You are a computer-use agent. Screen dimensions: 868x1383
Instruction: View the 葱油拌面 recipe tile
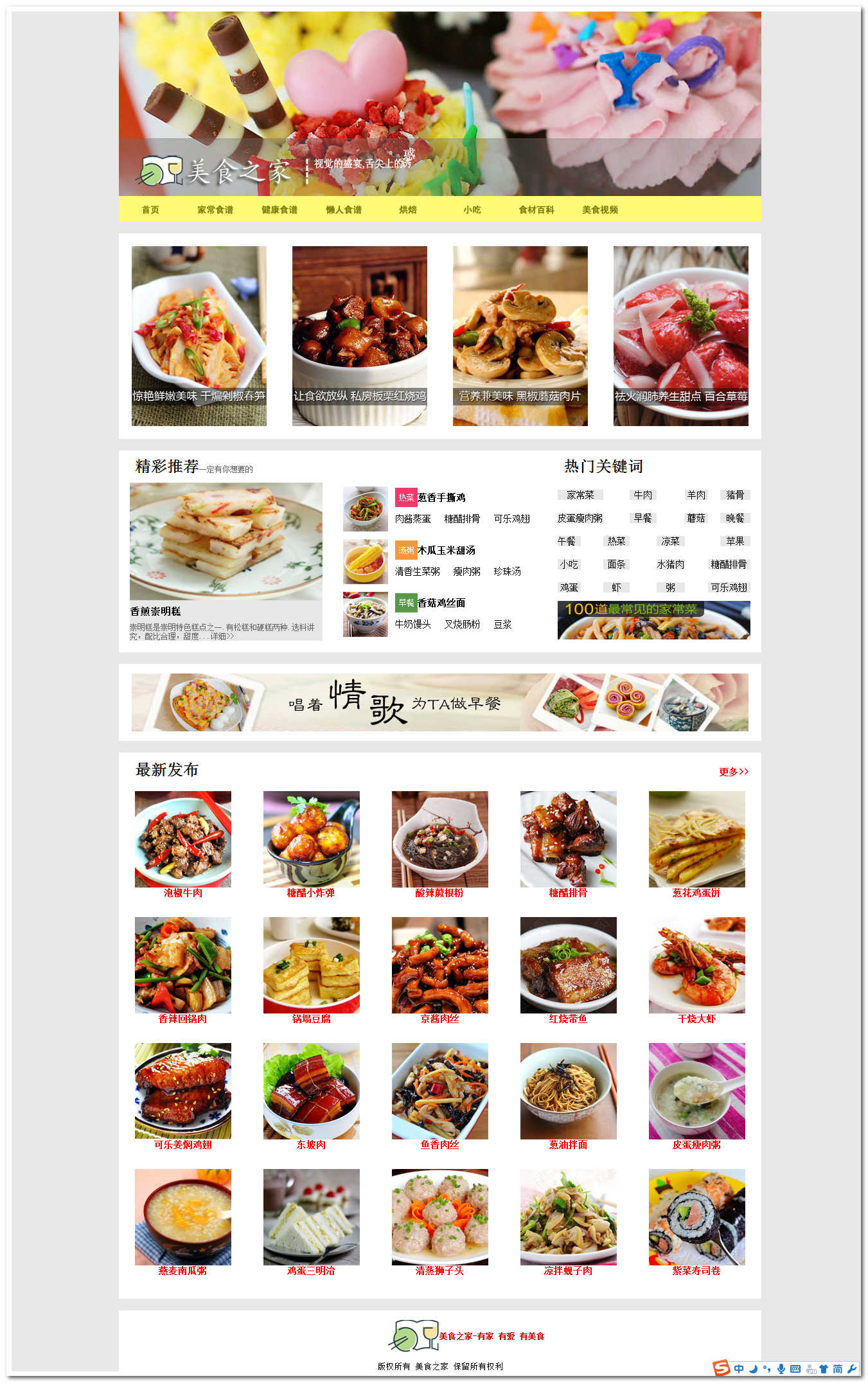568,1091
